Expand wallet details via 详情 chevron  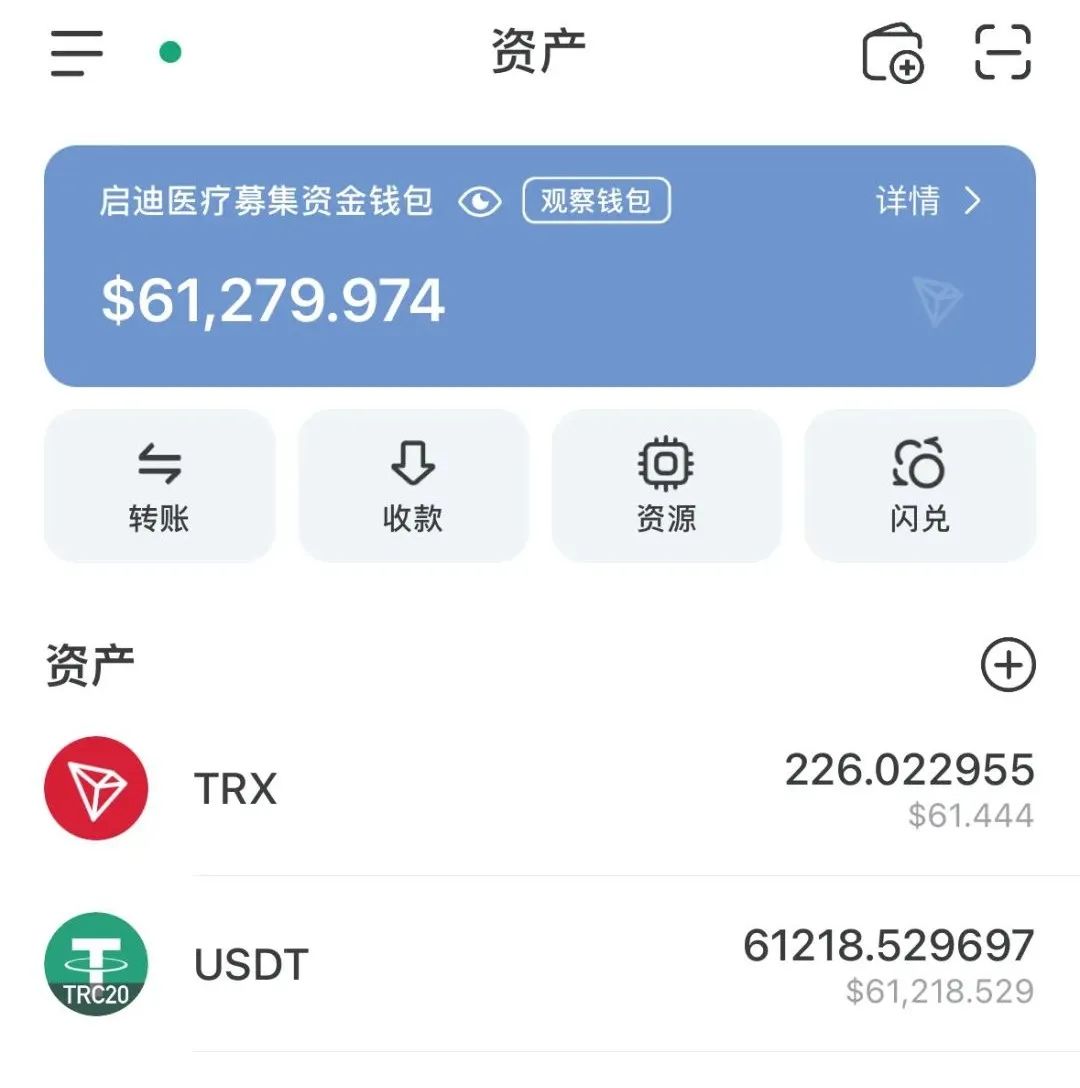932,201
